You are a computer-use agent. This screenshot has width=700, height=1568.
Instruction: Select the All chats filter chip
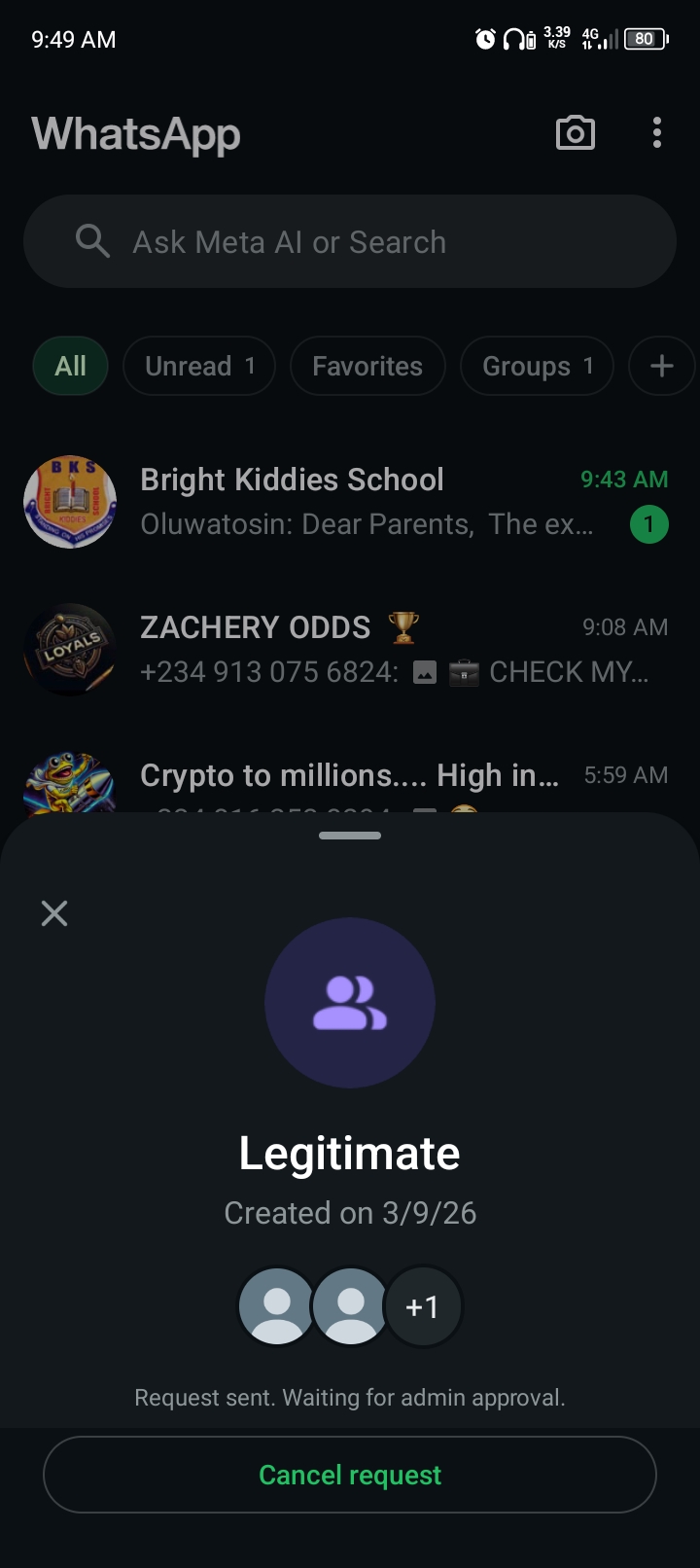70,366
